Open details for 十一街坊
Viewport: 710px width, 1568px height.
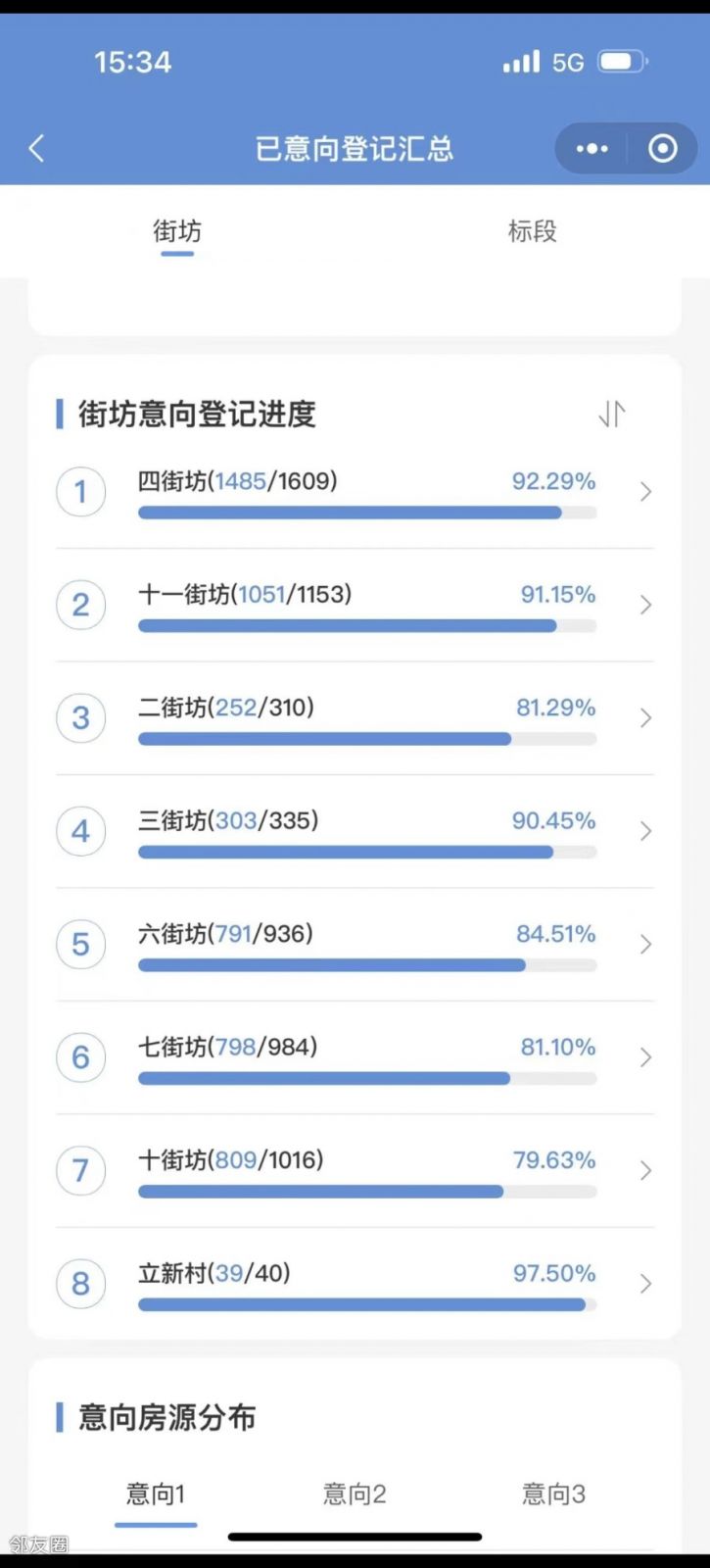pyautogui.click(x=355, y=605)
